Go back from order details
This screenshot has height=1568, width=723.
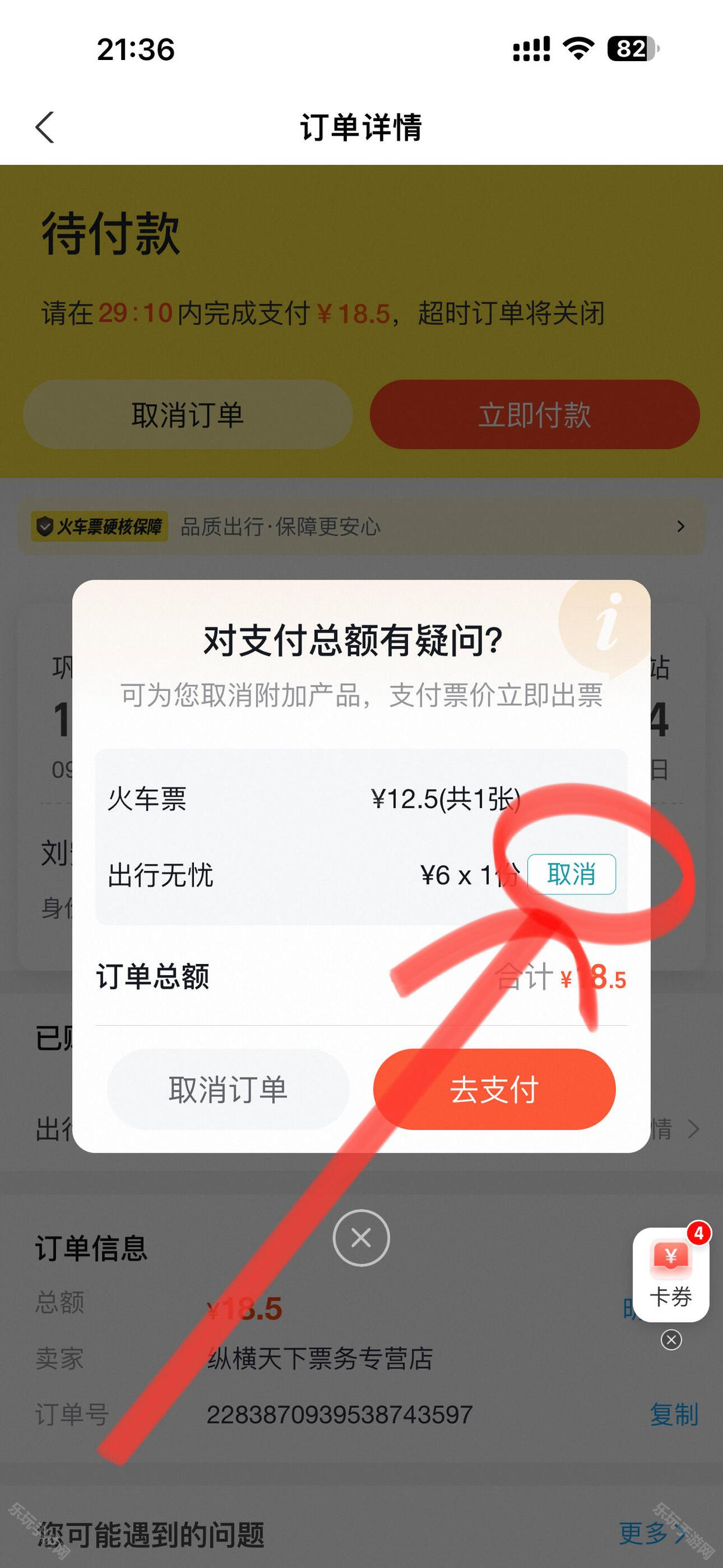pyautogui.click(x=45, y=127)
